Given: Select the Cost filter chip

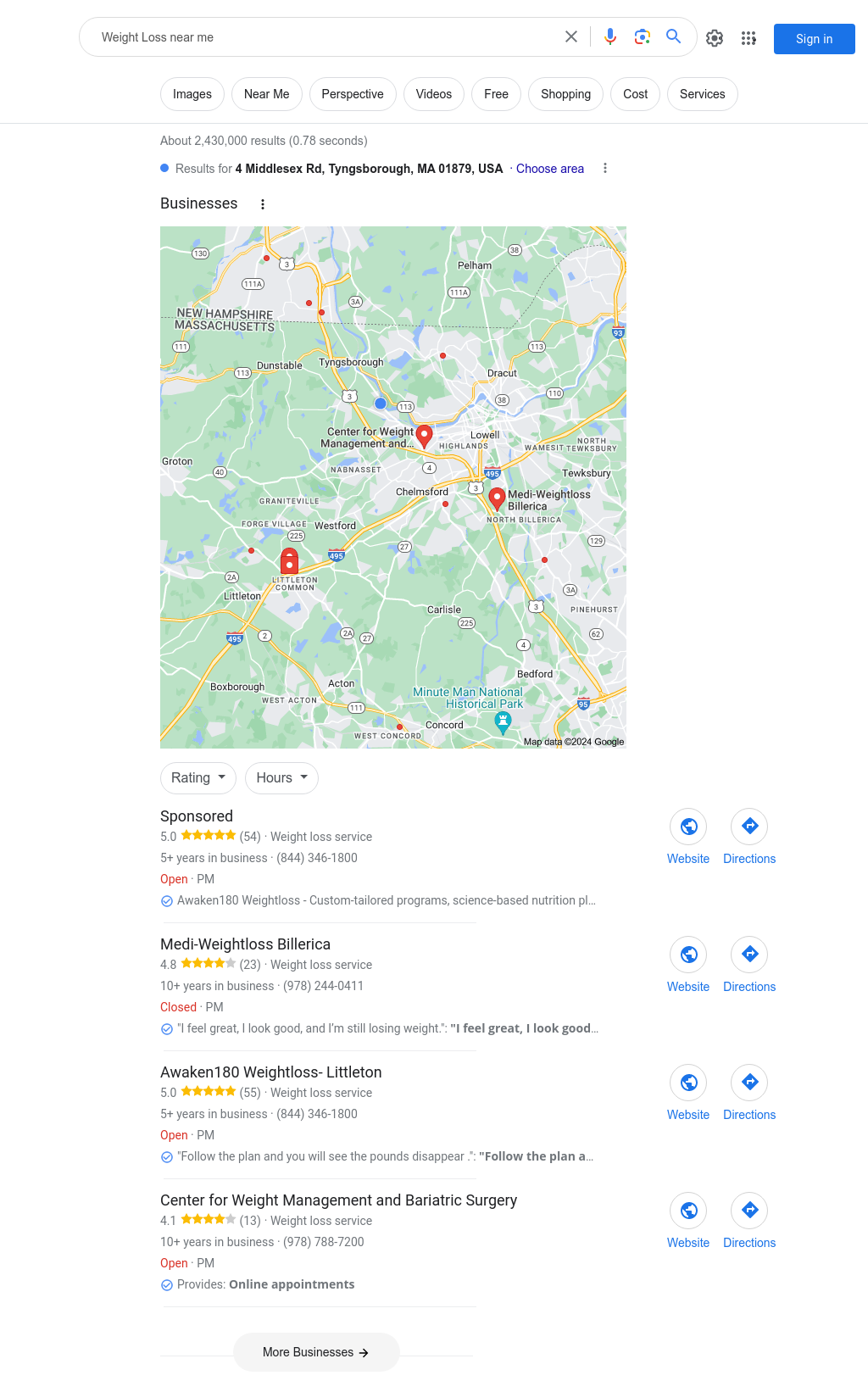Looking at the screenshot, I should (635, 94).
